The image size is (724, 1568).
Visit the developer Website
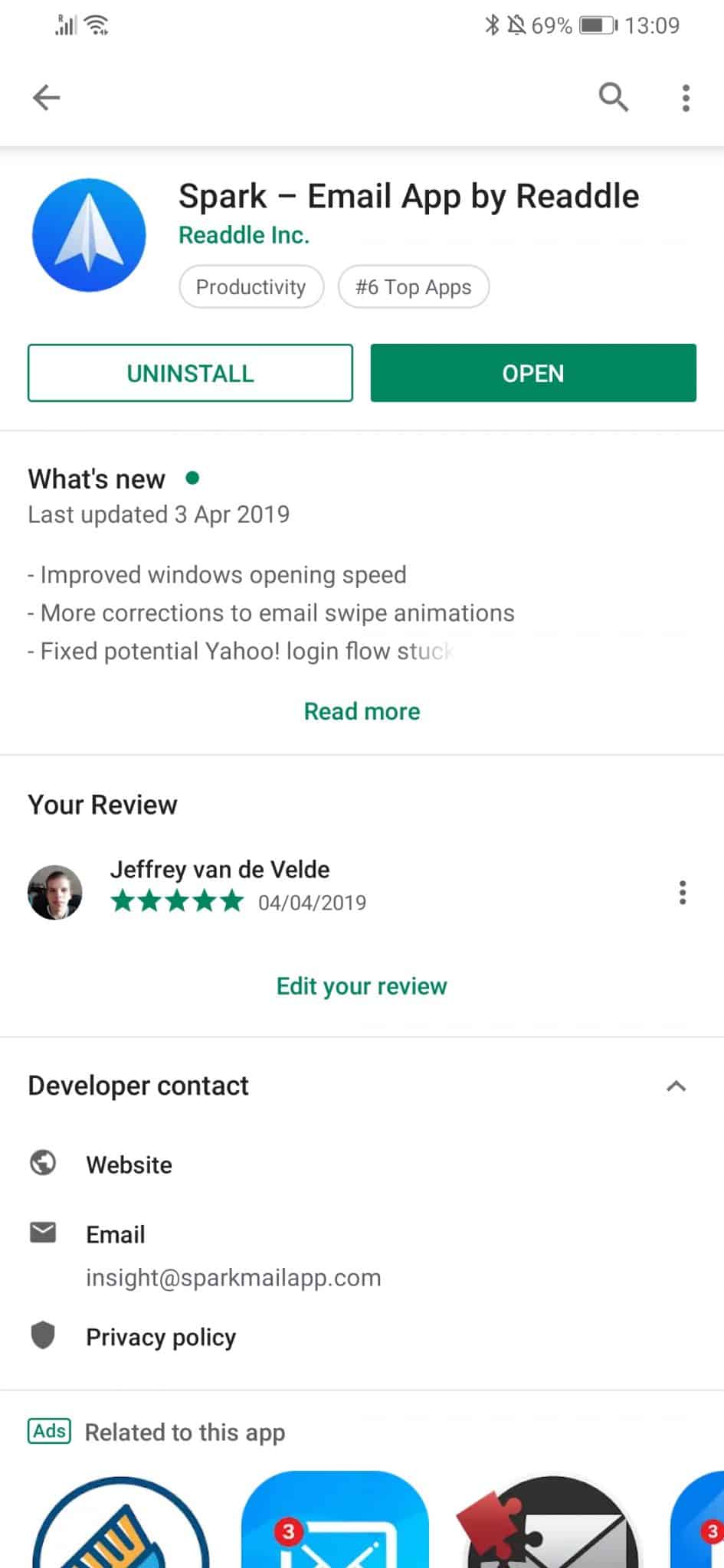coord(362,1165)
